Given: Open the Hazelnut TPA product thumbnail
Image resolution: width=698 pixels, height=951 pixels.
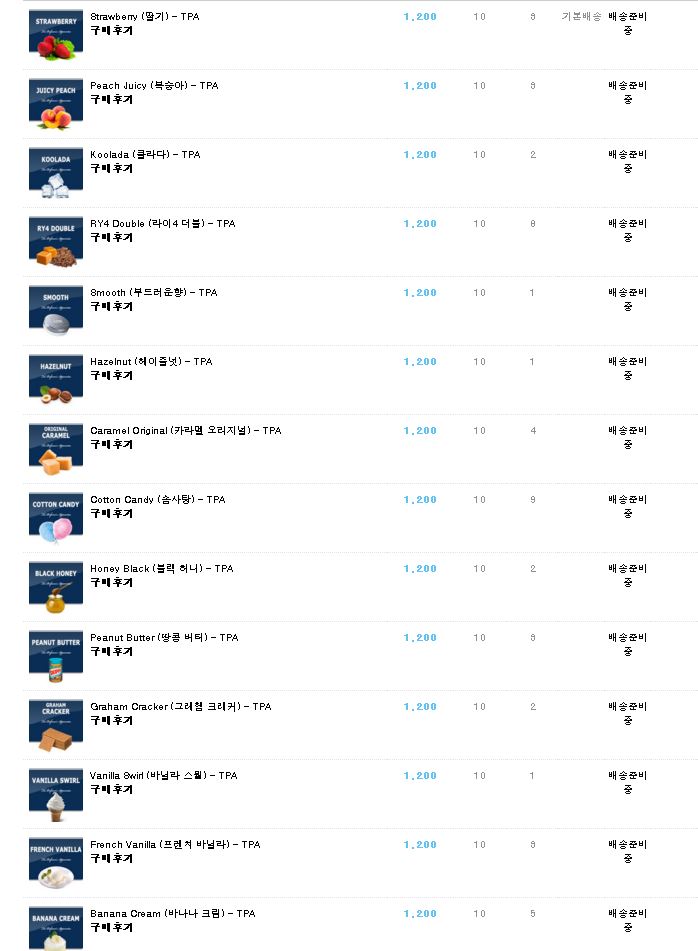Looking at the screenshot, I should pyautogui.click(x=56, y=380).
